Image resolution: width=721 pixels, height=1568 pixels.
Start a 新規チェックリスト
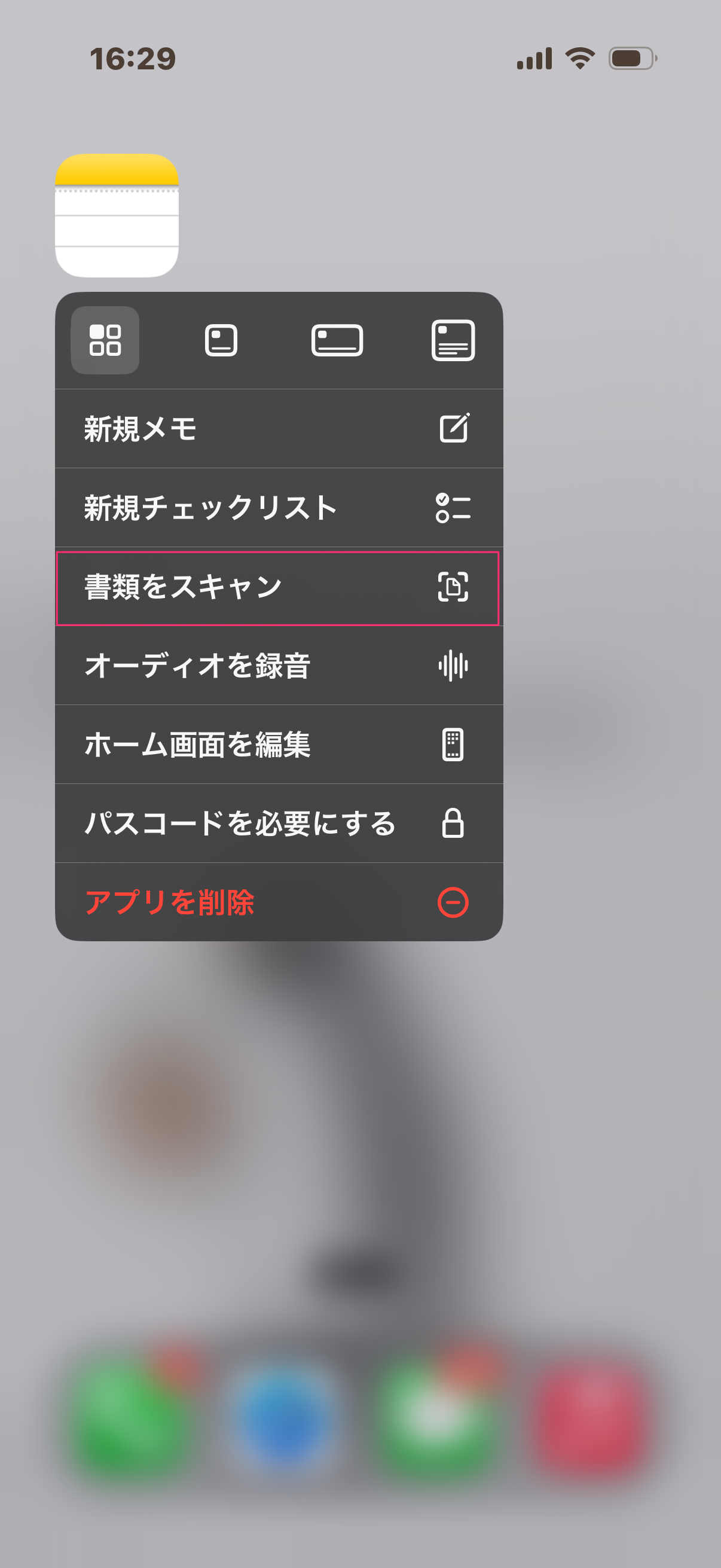tap(279, 508)
